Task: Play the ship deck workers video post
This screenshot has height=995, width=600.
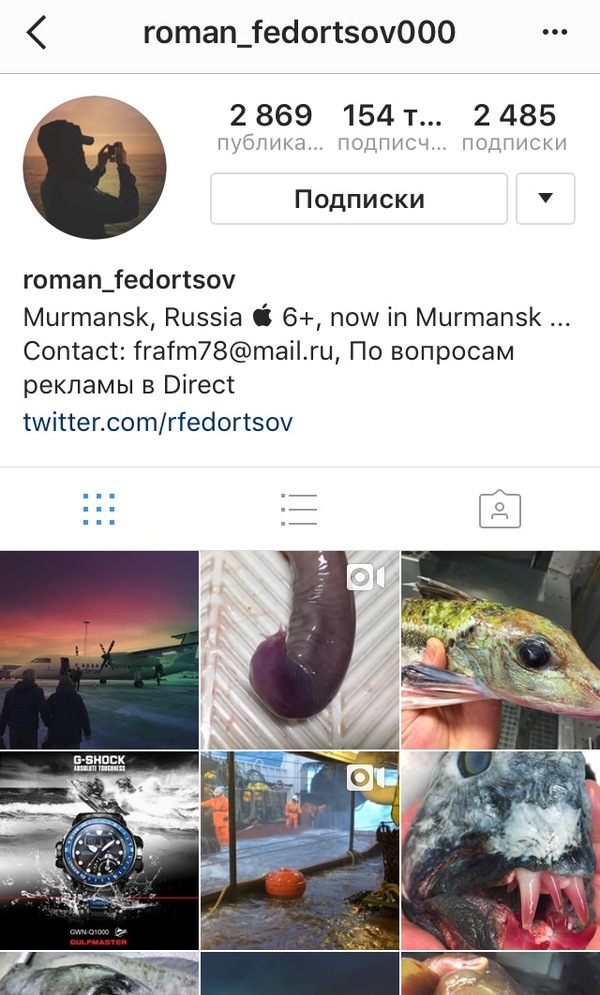Action: pyautogui.click(x=299, y=851)
